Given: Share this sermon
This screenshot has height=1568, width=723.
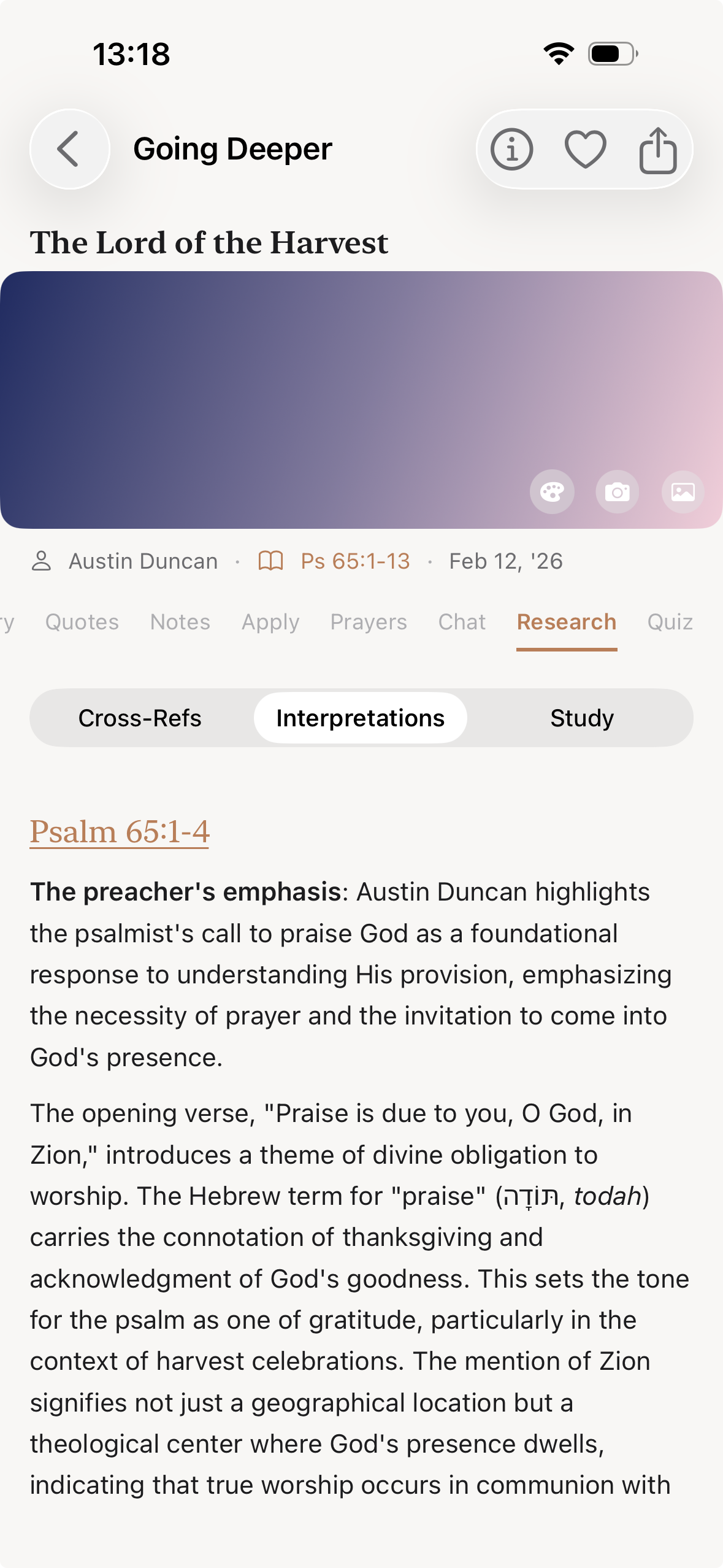Looking at the screenshot, I should coord(658,149).
